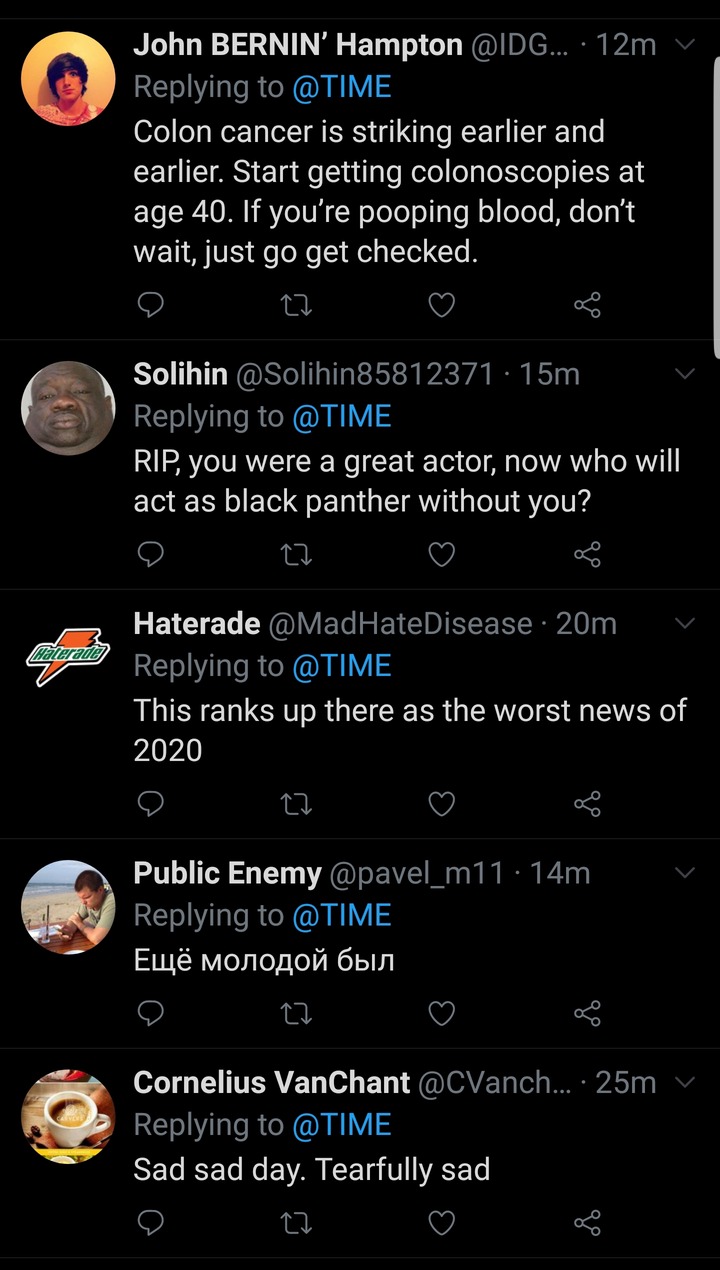720x1270 pixels.
Task: Like Public Enemy's tweet
Action: point(441,1014)
